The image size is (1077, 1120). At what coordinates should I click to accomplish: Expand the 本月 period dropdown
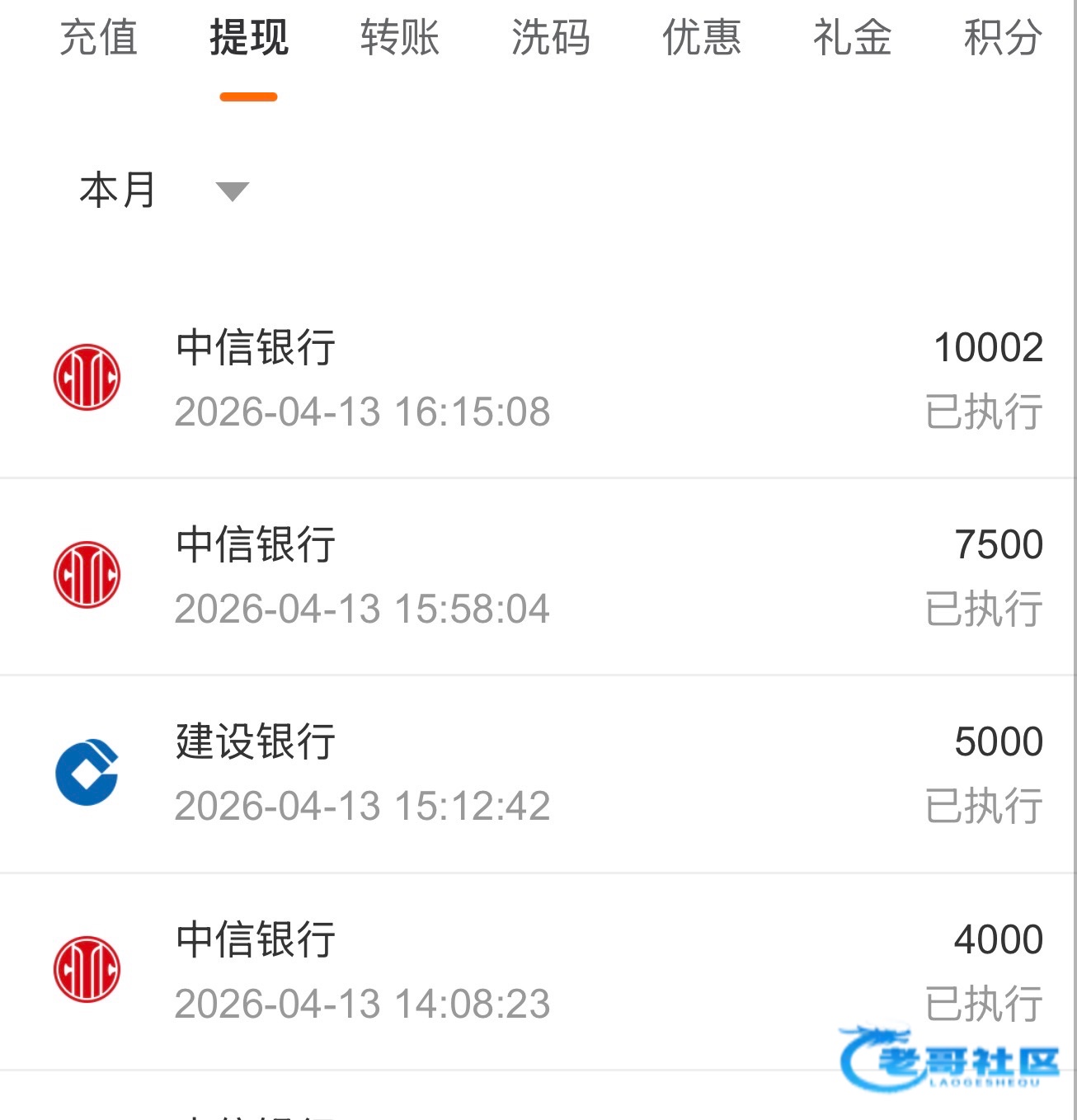point(163,191)
